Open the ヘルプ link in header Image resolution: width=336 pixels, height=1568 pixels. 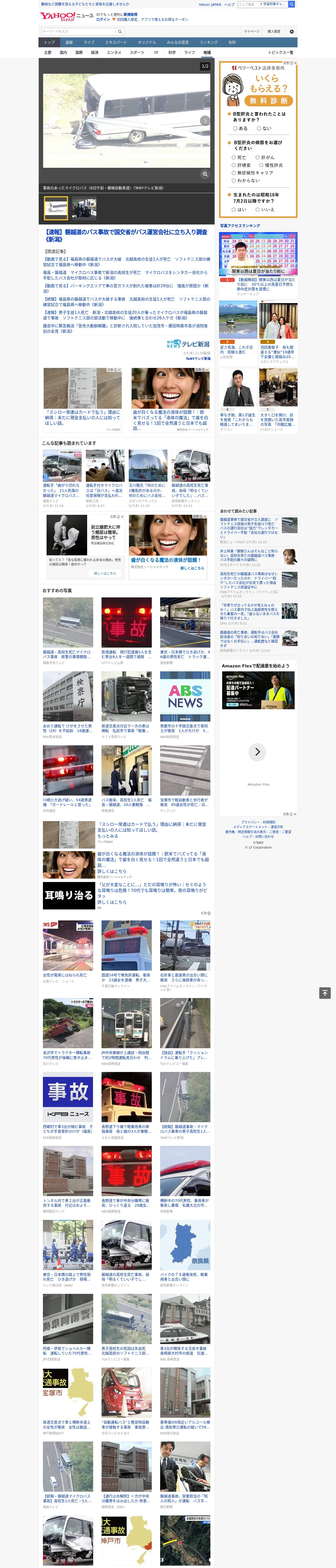pos(229,4)
